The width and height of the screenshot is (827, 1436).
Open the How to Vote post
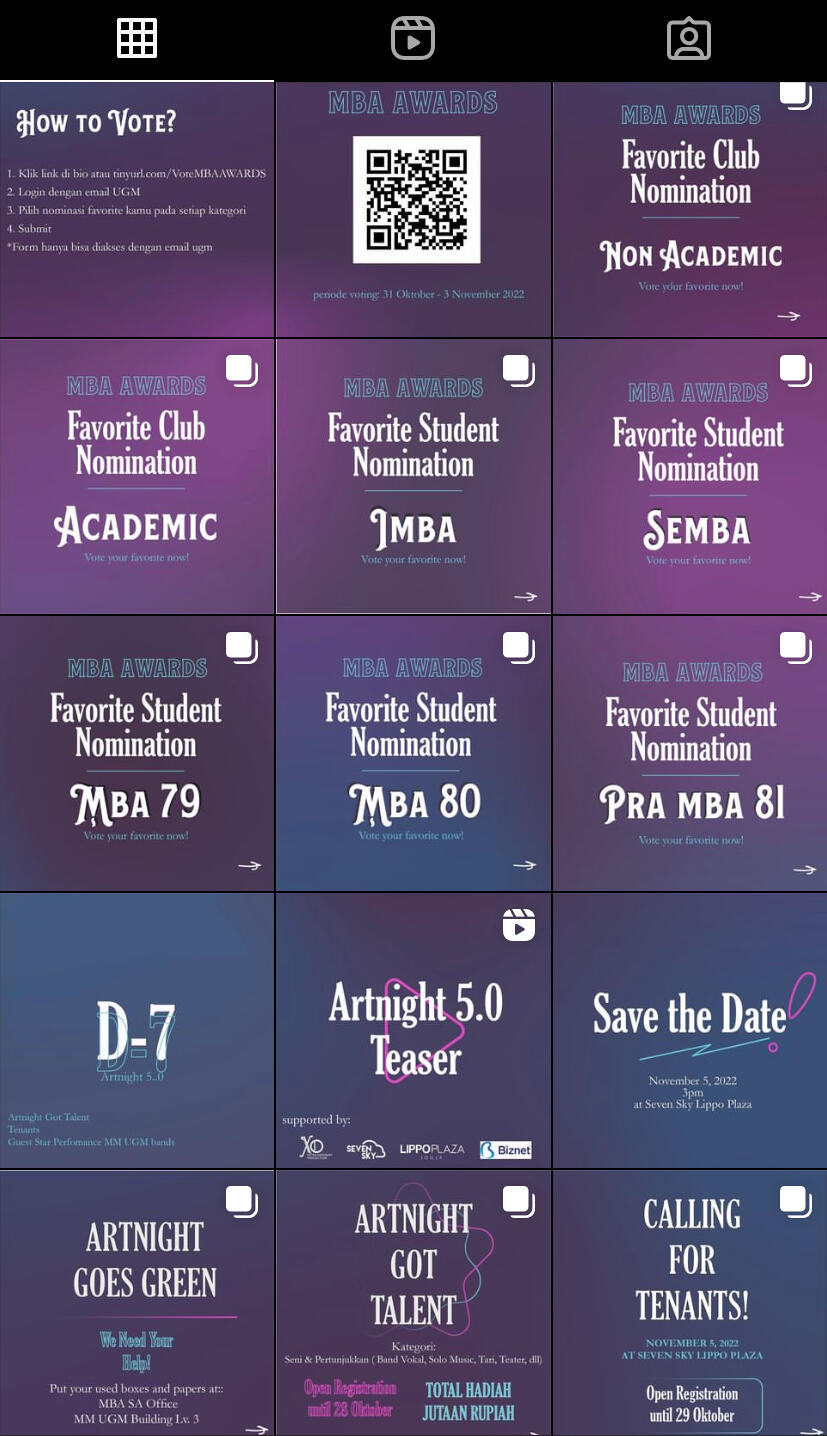[137, 209]
